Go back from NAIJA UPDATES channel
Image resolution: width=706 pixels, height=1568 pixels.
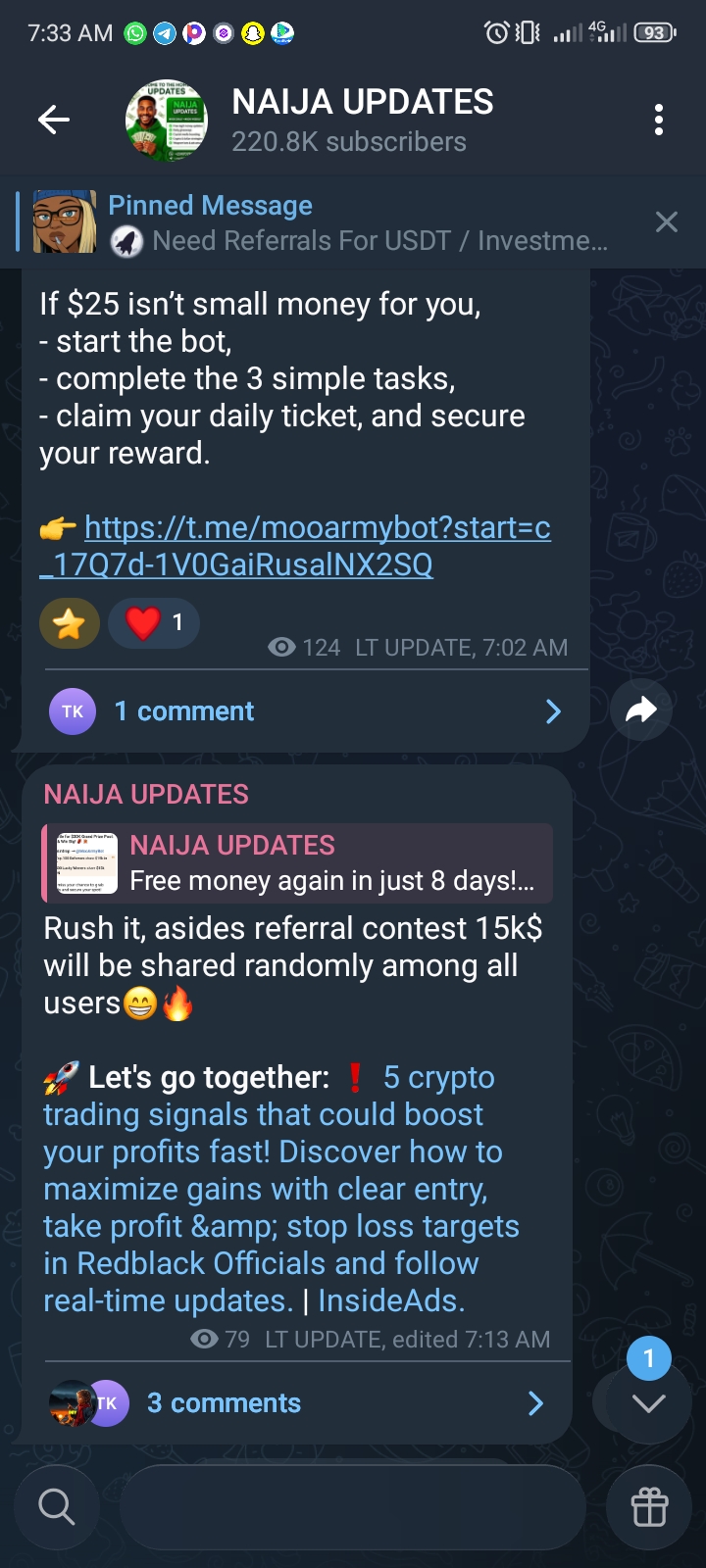pos(54,121)
